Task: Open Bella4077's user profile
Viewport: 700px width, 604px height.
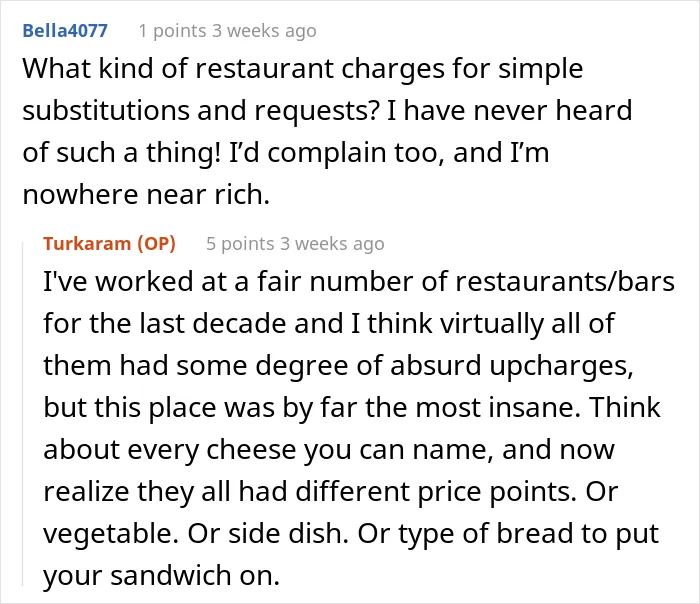Action: point(65,31)
